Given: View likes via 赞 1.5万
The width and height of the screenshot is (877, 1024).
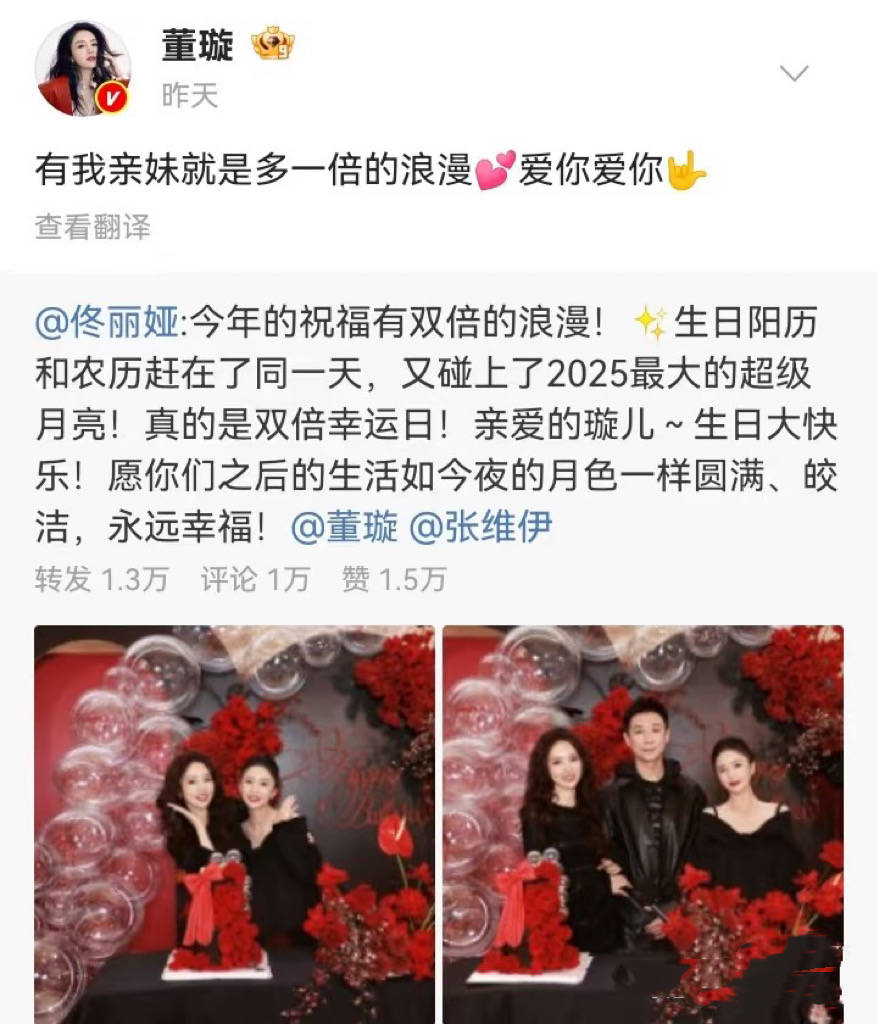Looking at the screenshot, I should [393, 579].
